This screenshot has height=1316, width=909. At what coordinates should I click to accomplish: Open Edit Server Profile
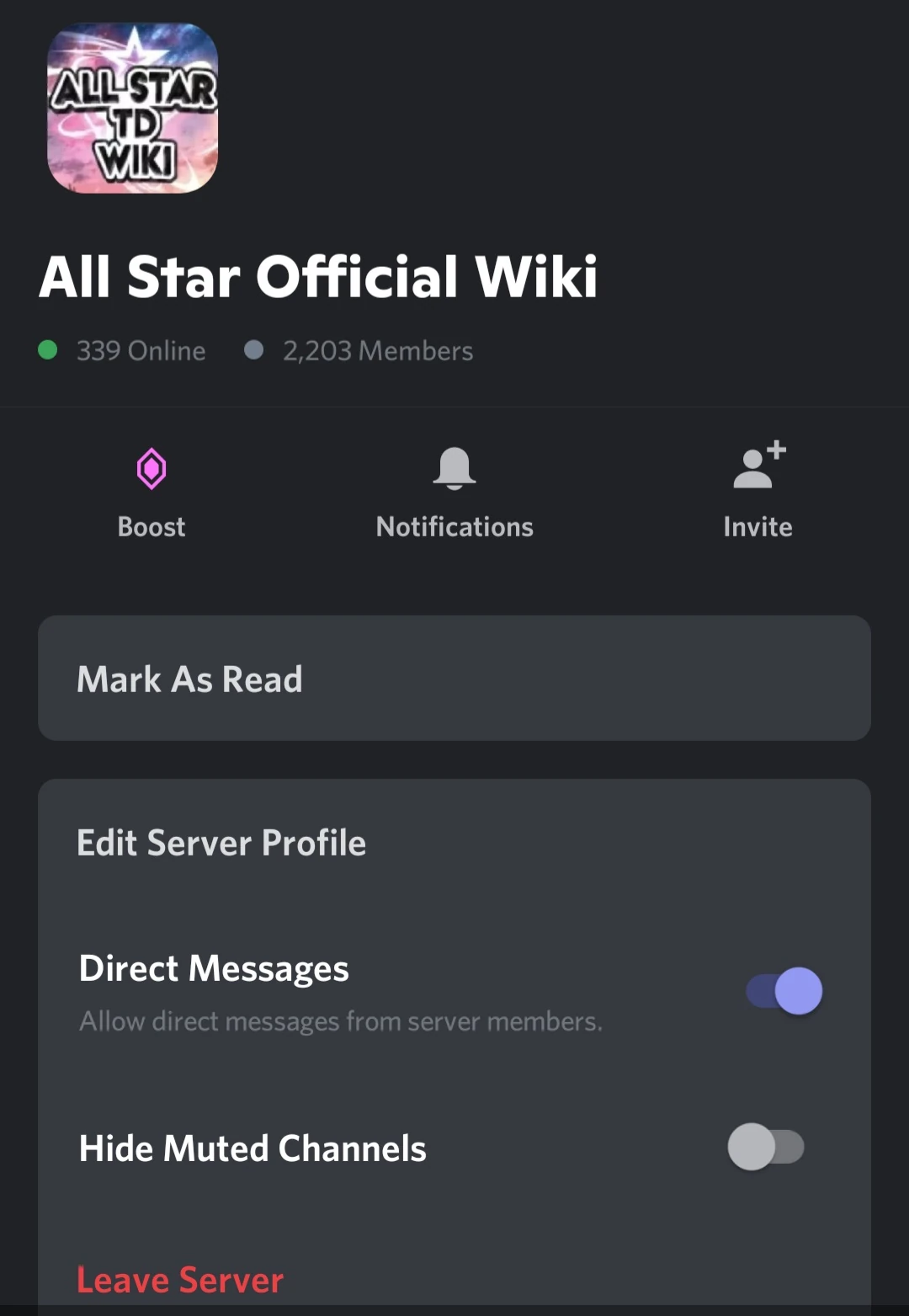222,842
